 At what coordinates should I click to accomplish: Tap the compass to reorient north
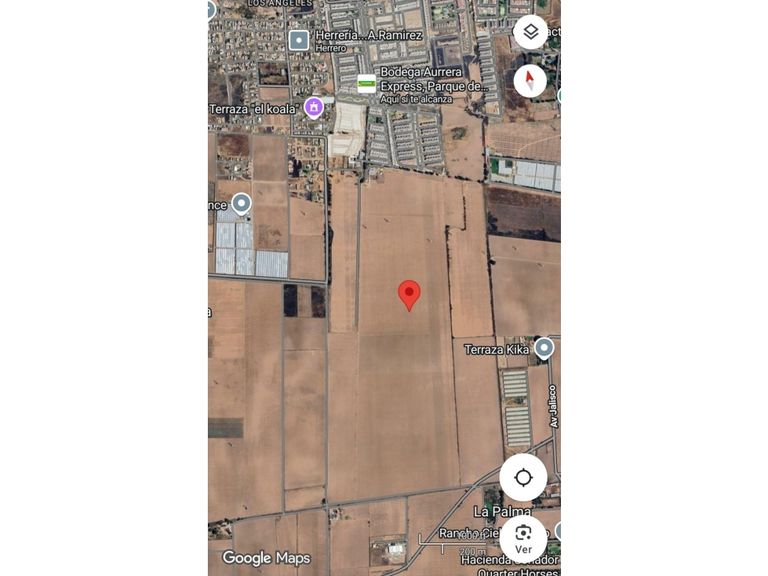530,80
